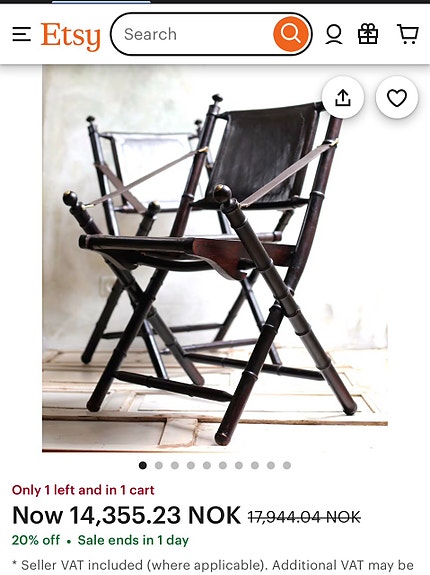This screenshot has height=575, width=430.
Task: Share this chair listing
Action: (x=343, y=98)
